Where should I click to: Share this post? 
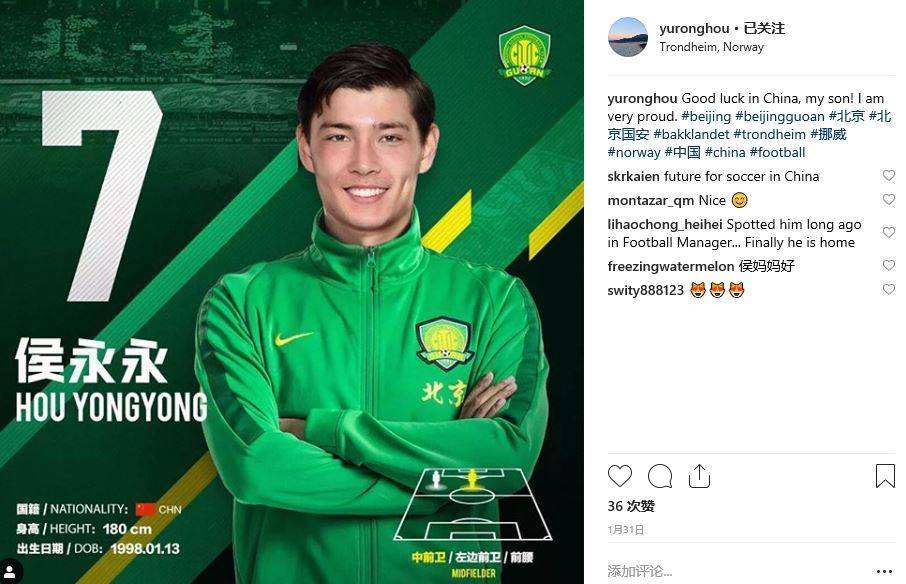(x=699, y=476)
